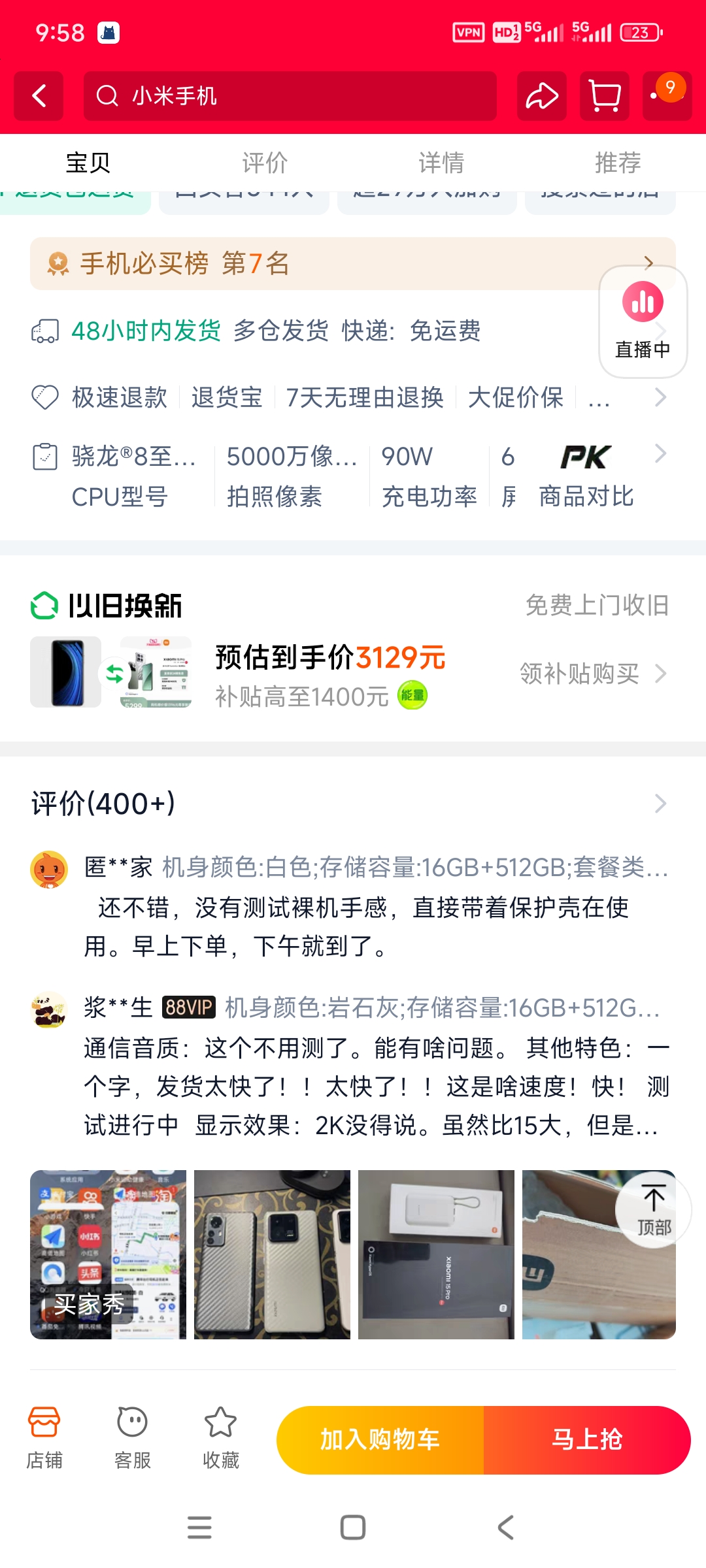Open the more menu with badge 9

pos(667,96)
